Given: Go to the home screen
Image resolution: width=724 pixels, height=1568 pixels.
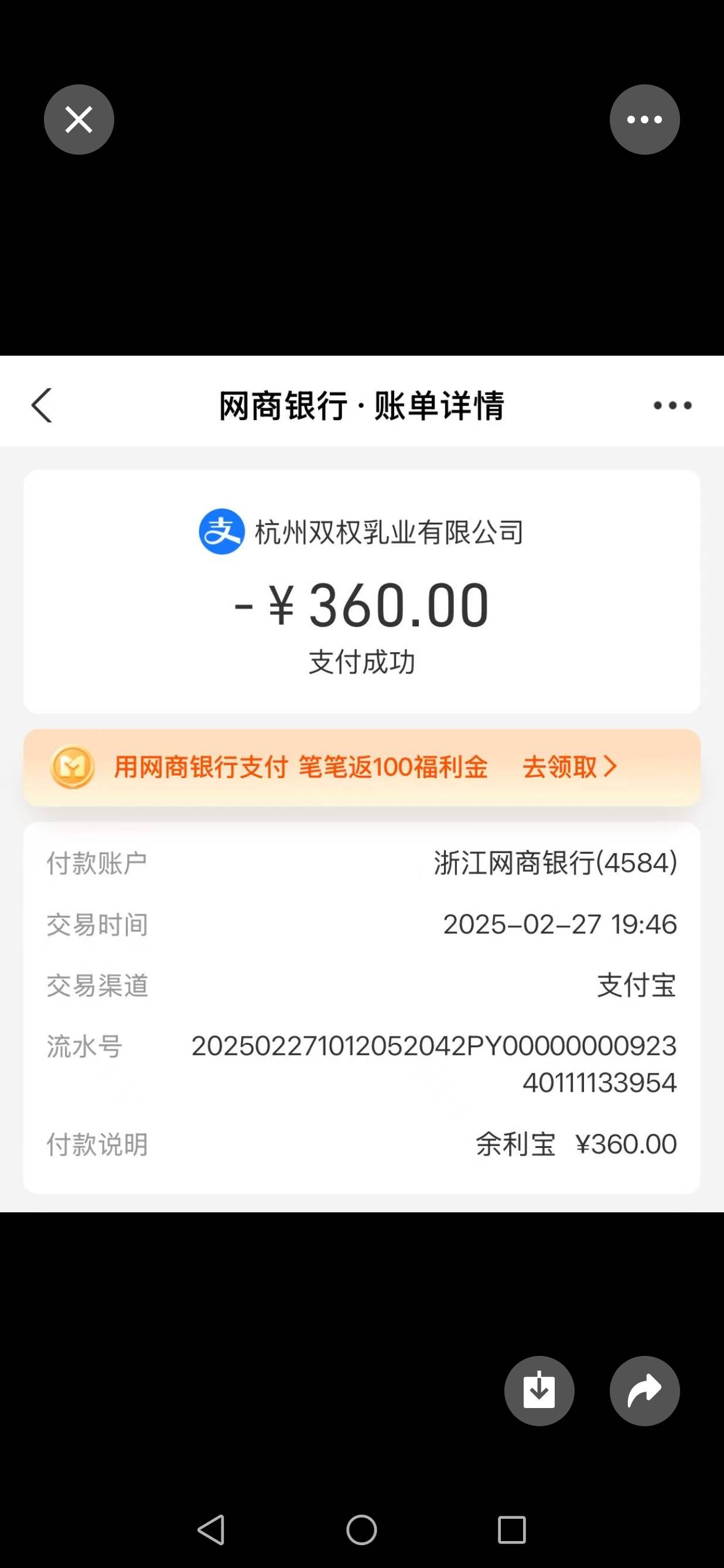Looking at the screenshot, I should 361,1530.
